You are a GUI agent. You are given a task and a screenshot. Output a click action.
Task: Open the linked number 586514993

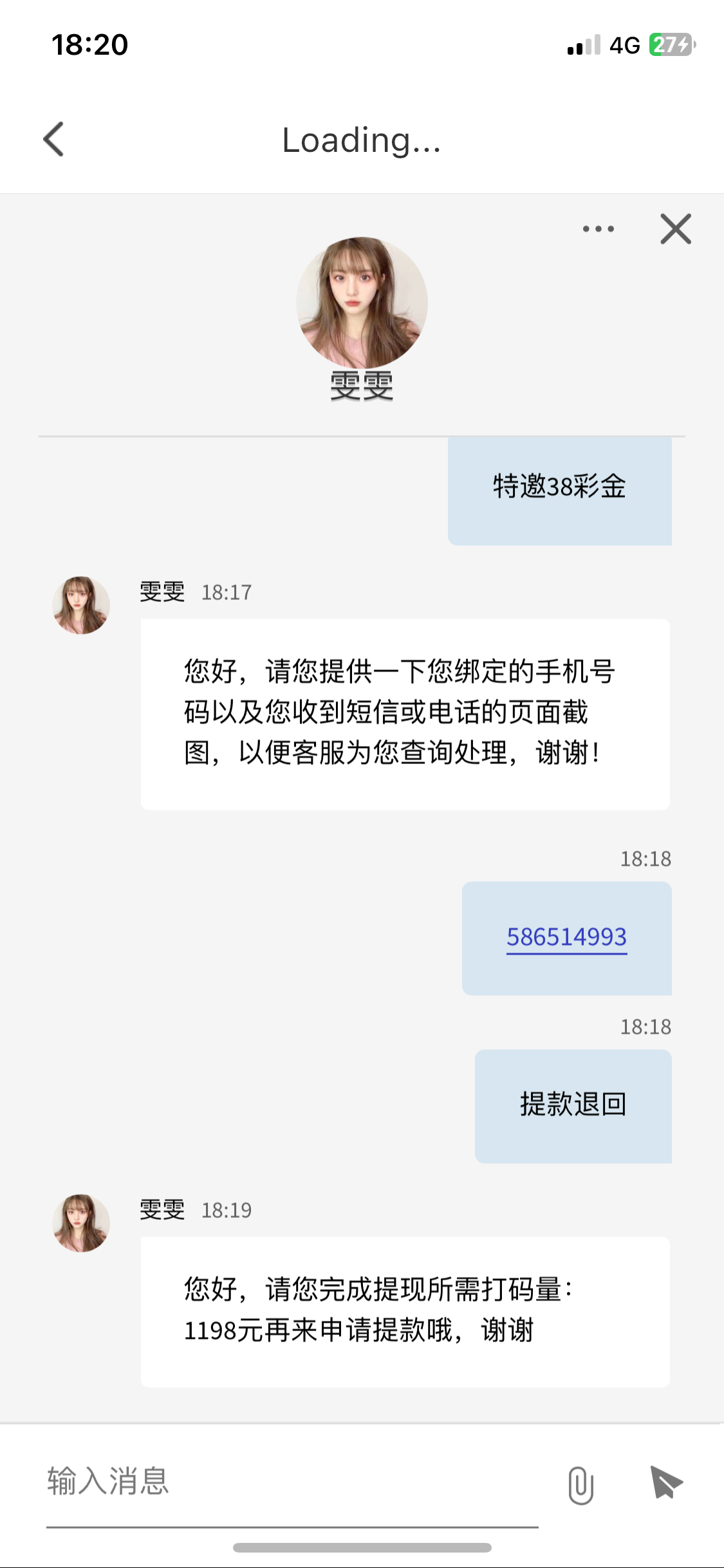pyautogui.click(x=566, y=937)
